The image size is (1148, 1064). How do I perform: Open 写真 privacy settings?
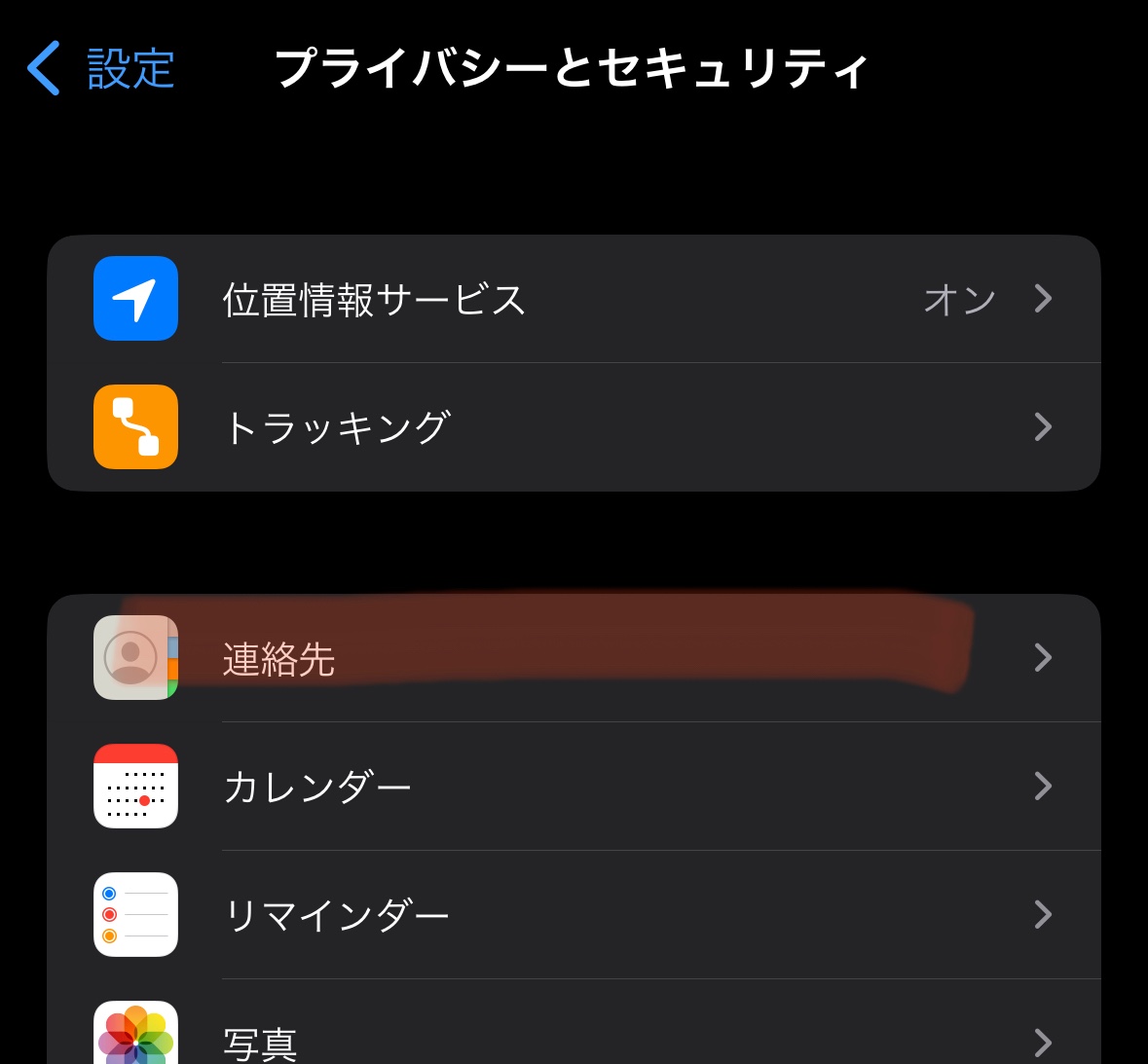click(x=574, y=1040)
